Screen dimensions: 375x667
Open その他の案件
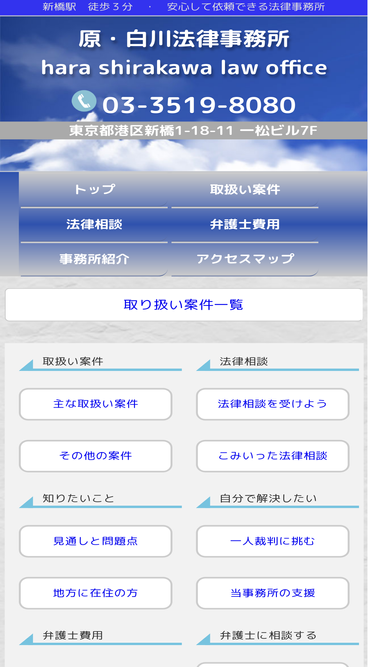[96, 456]
